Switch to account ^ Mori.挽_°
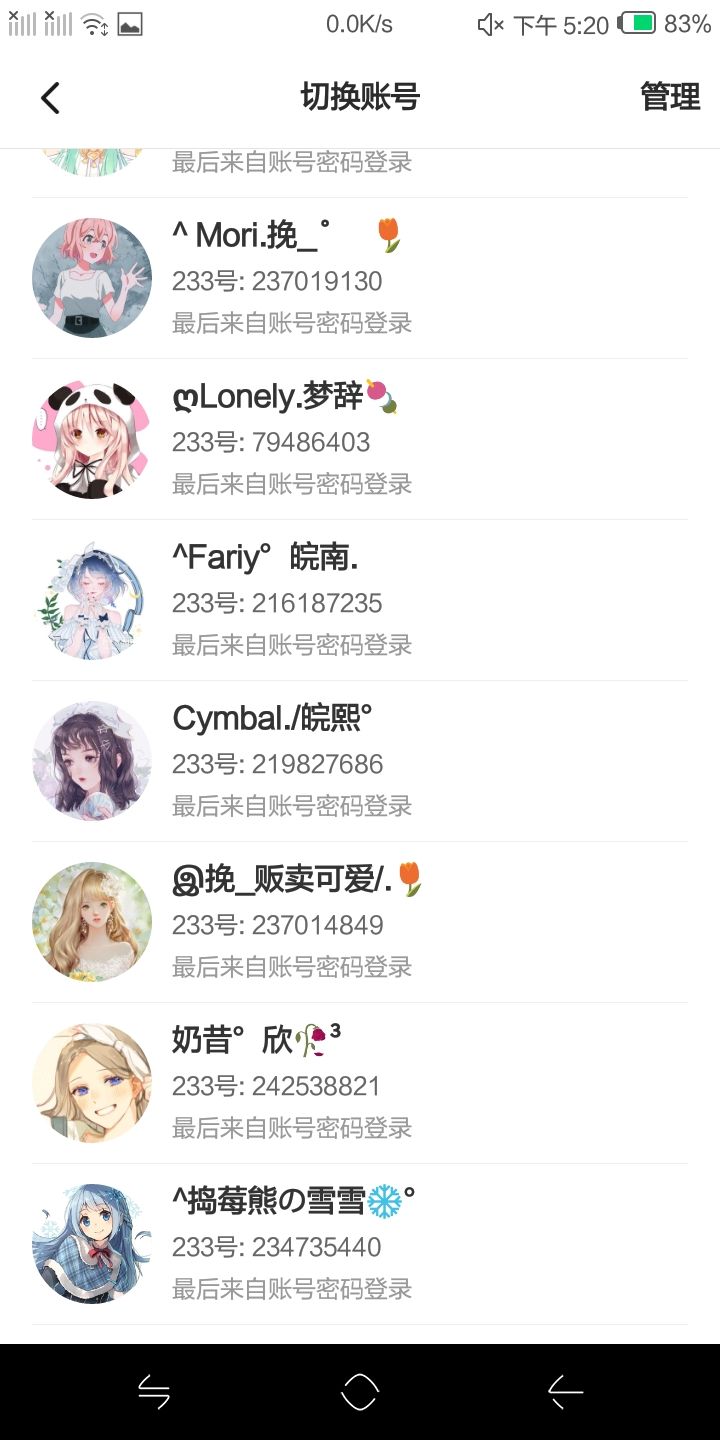Viewport: 720px width, 1440px height. click(360, 279)
